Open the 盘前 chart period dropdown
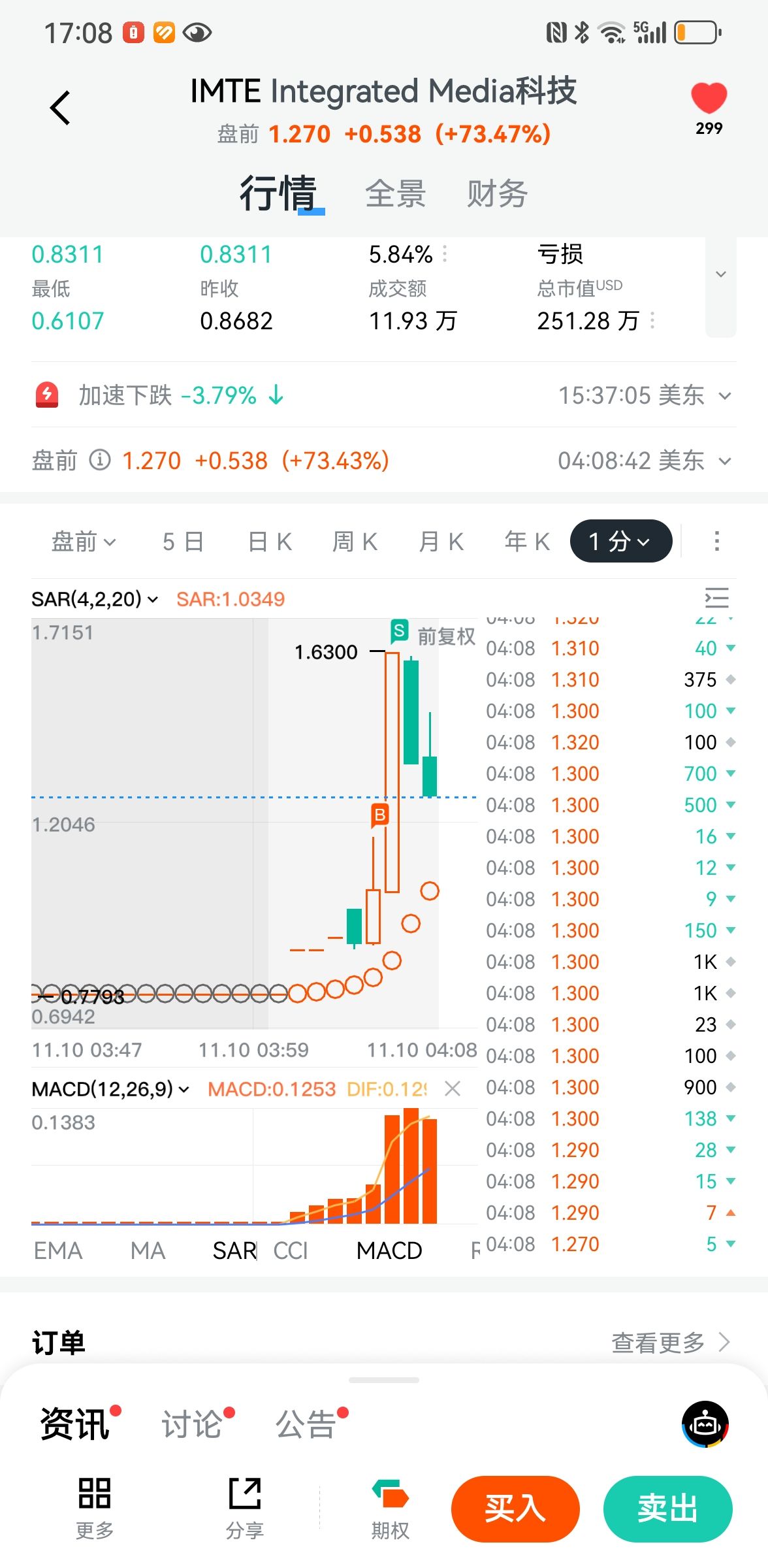This screenshot has height=1568, width=768. [x=83, y=542]
